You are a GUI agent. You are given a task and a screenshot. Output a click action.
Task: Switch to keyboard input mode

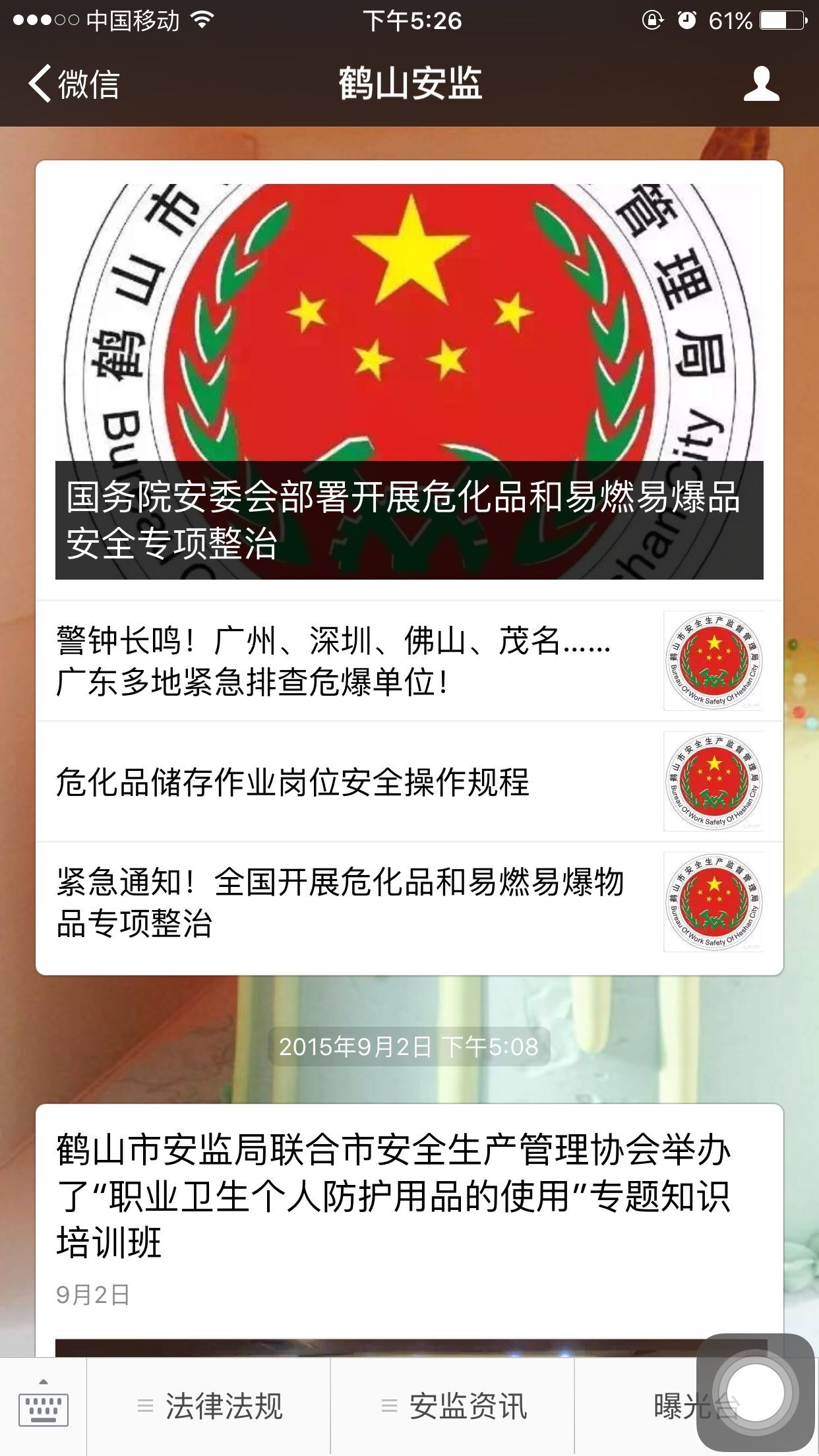point(44,1407)
